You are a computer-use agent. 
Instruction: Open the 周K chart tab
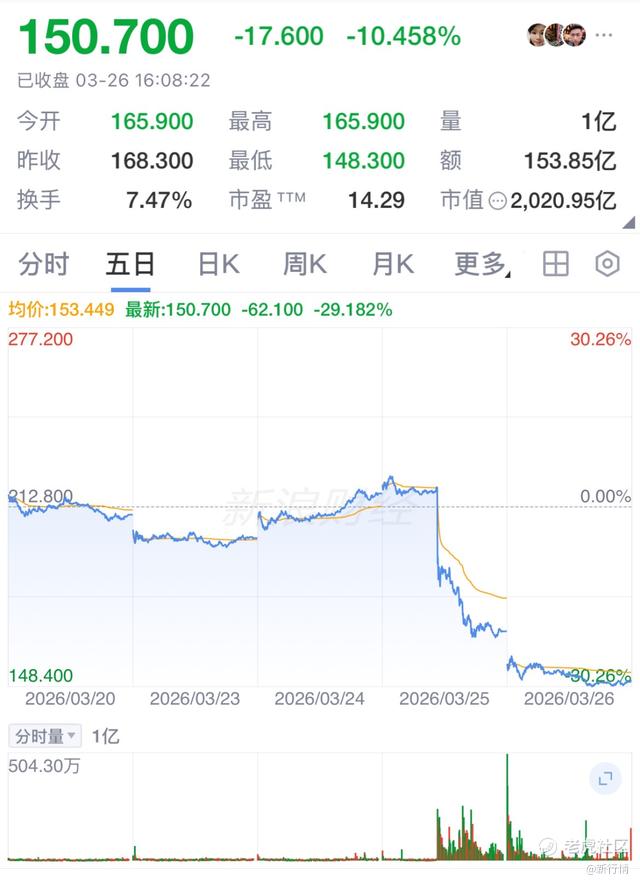[x=305, y=264]
